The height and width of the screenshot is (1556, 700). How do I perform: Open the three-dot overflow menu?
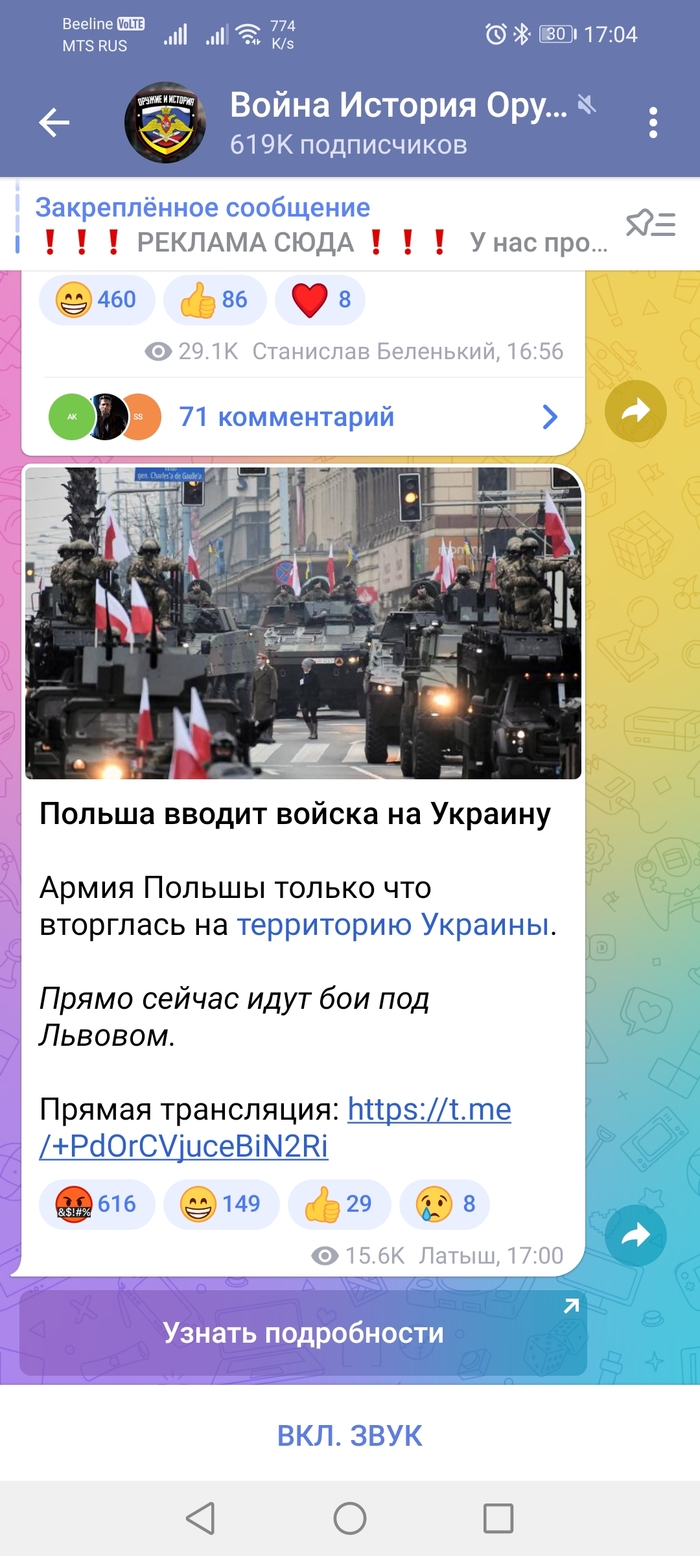point(652,123)
